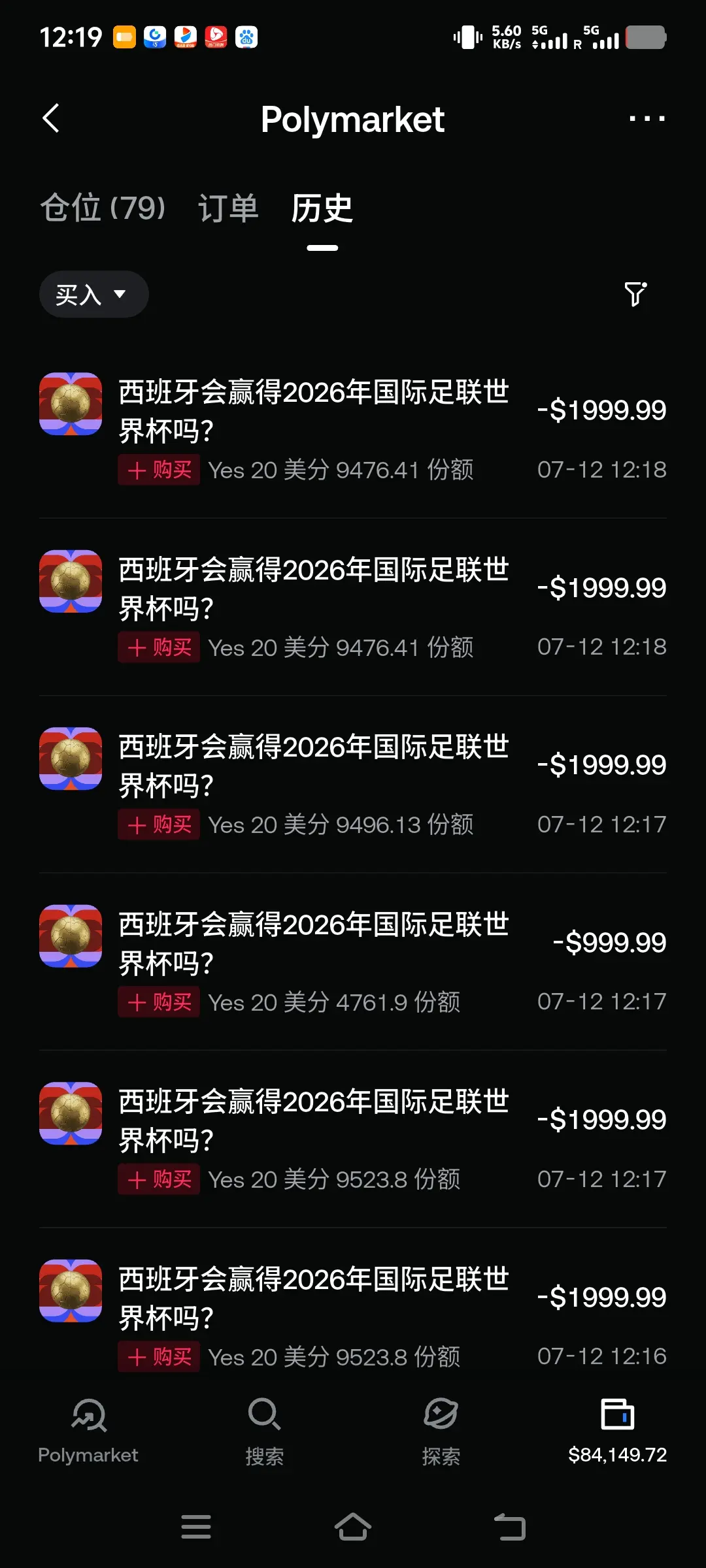Go back using the top-left arrow
Viewport: 706px width, 1568px height.
(51, 118)
